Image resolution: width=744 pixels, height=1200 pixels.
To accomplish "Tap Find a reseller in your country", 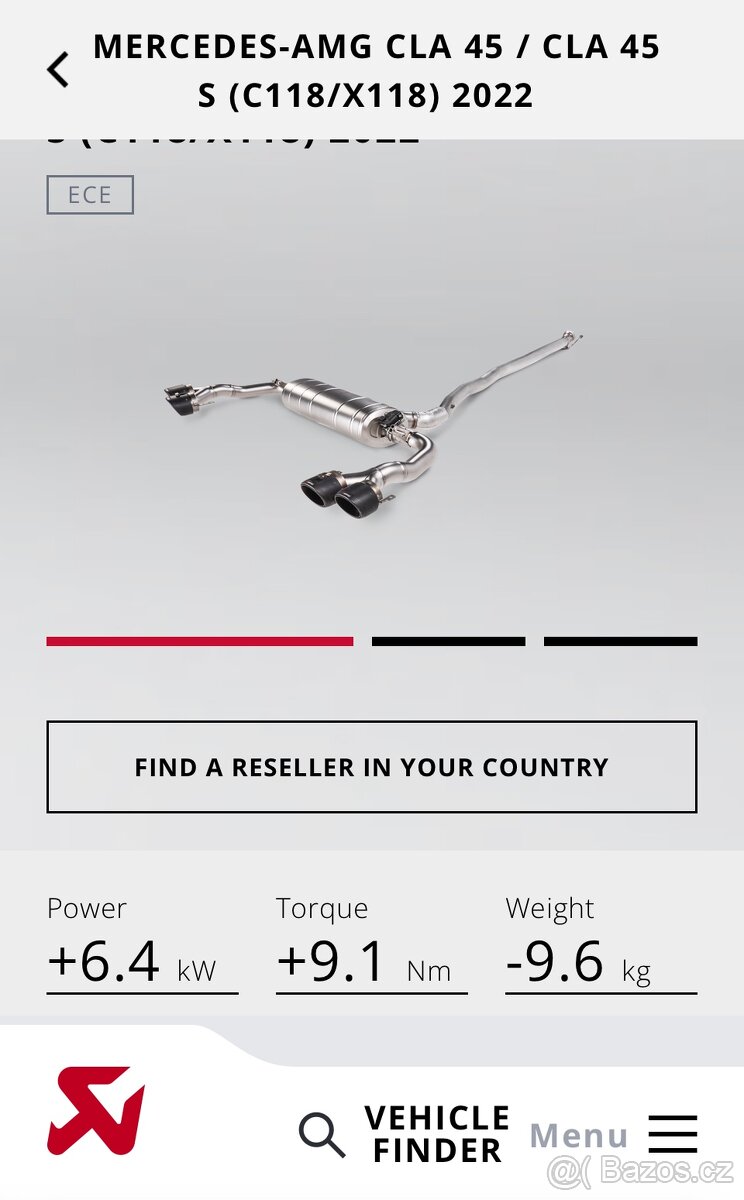I will pos(371,767).
